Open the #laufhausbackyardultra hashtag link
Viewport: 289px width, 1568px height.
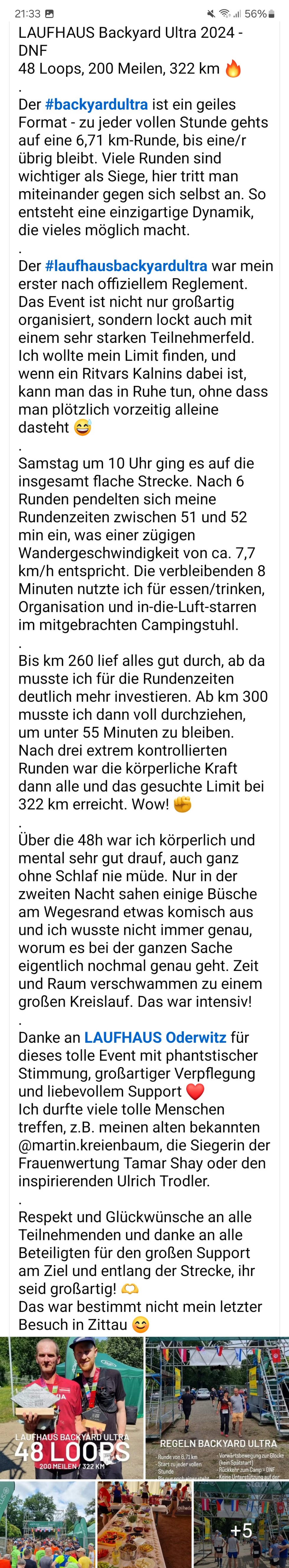[x=126, y=266]
